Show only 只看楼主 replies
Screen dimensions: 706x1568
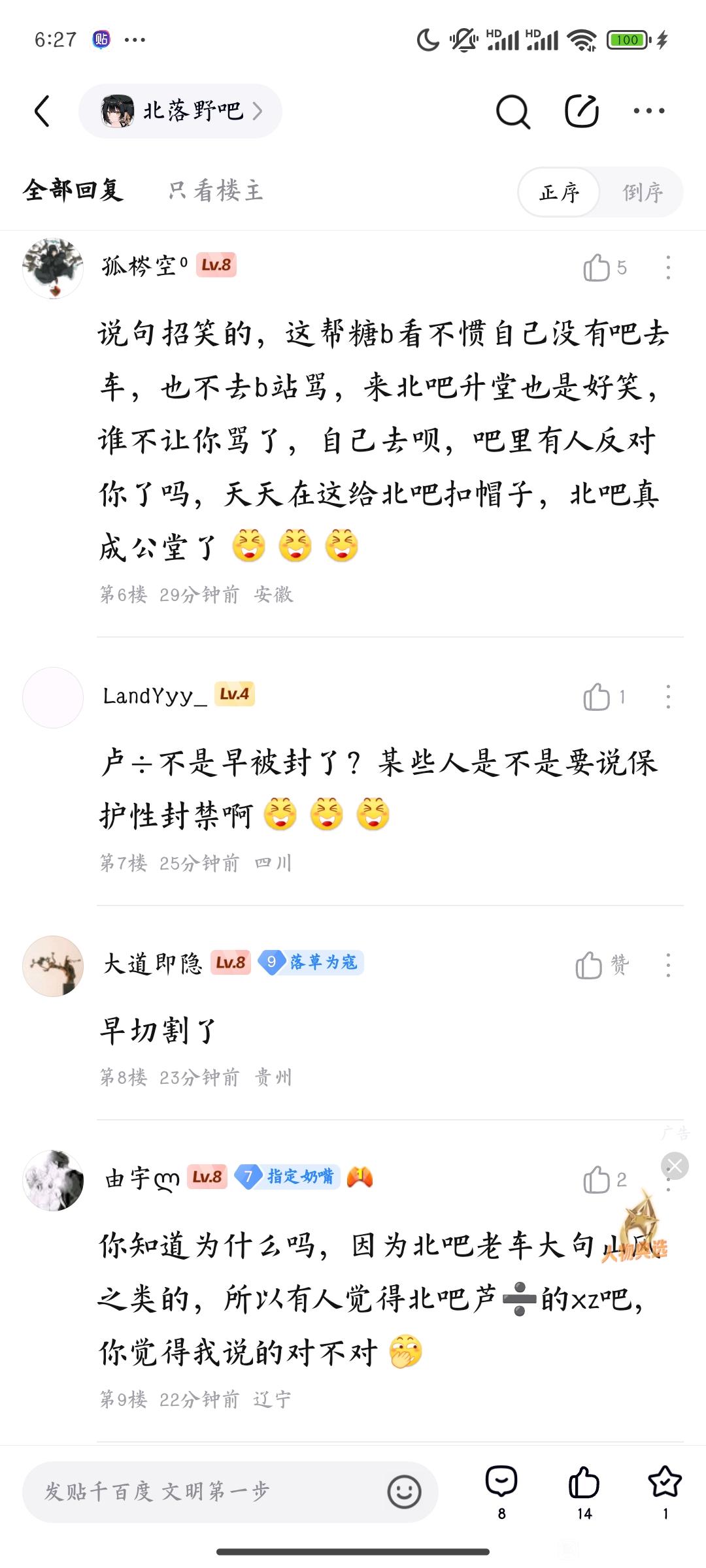coord(216,191)
